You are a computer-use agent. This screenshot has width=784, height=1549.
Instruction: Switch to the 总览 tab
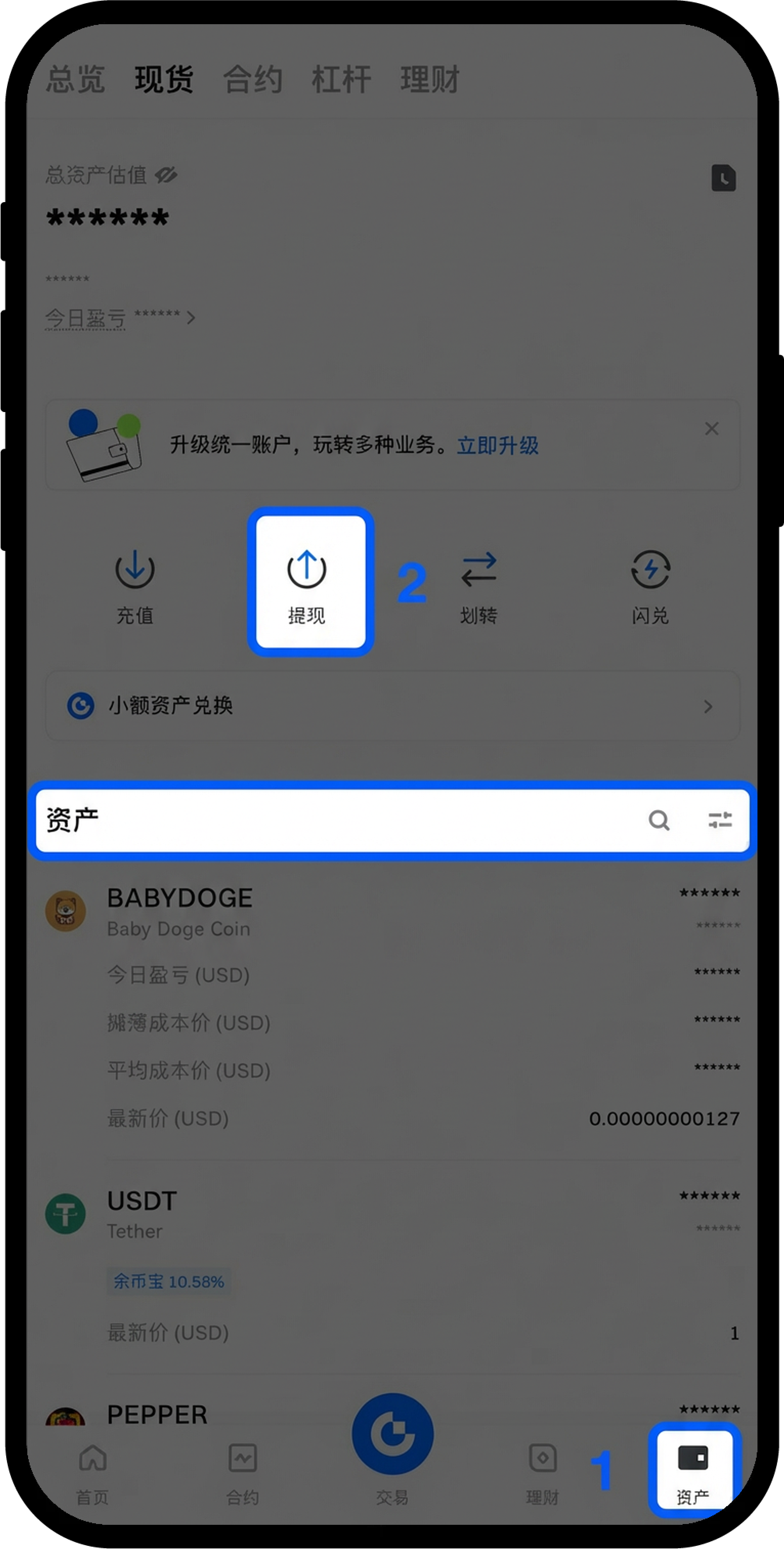[76, 80]
